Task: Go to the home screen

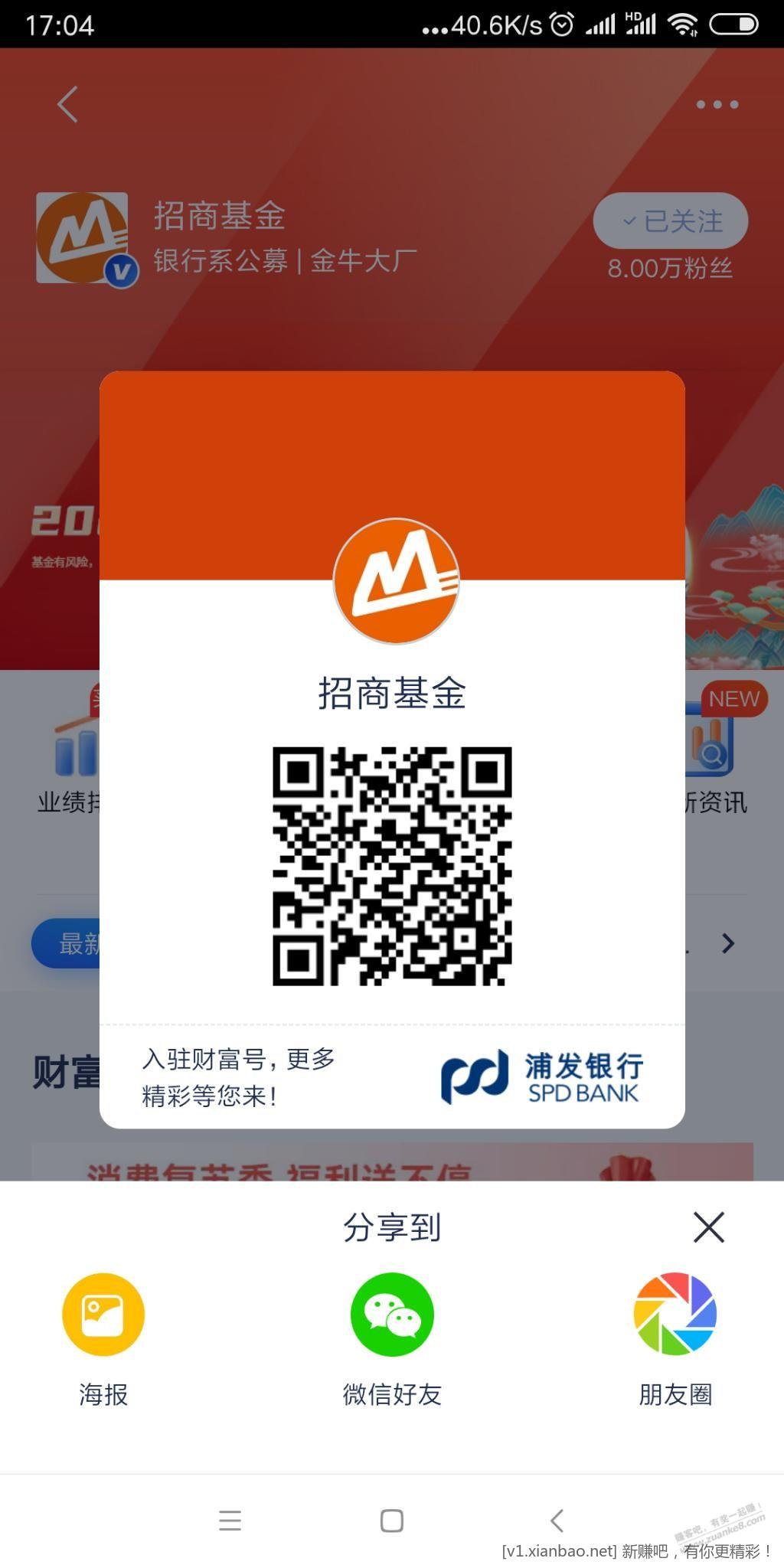Action: point(391,1521)
